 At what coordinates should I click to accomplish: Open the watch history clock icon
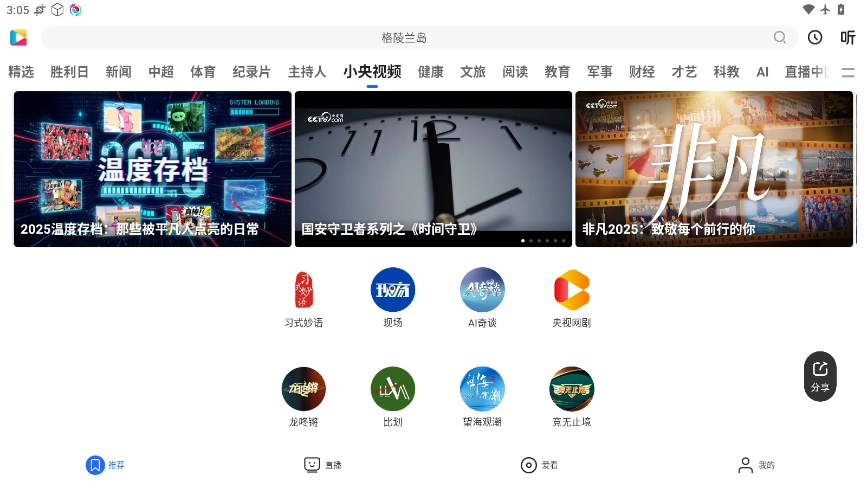pos(815,38)
